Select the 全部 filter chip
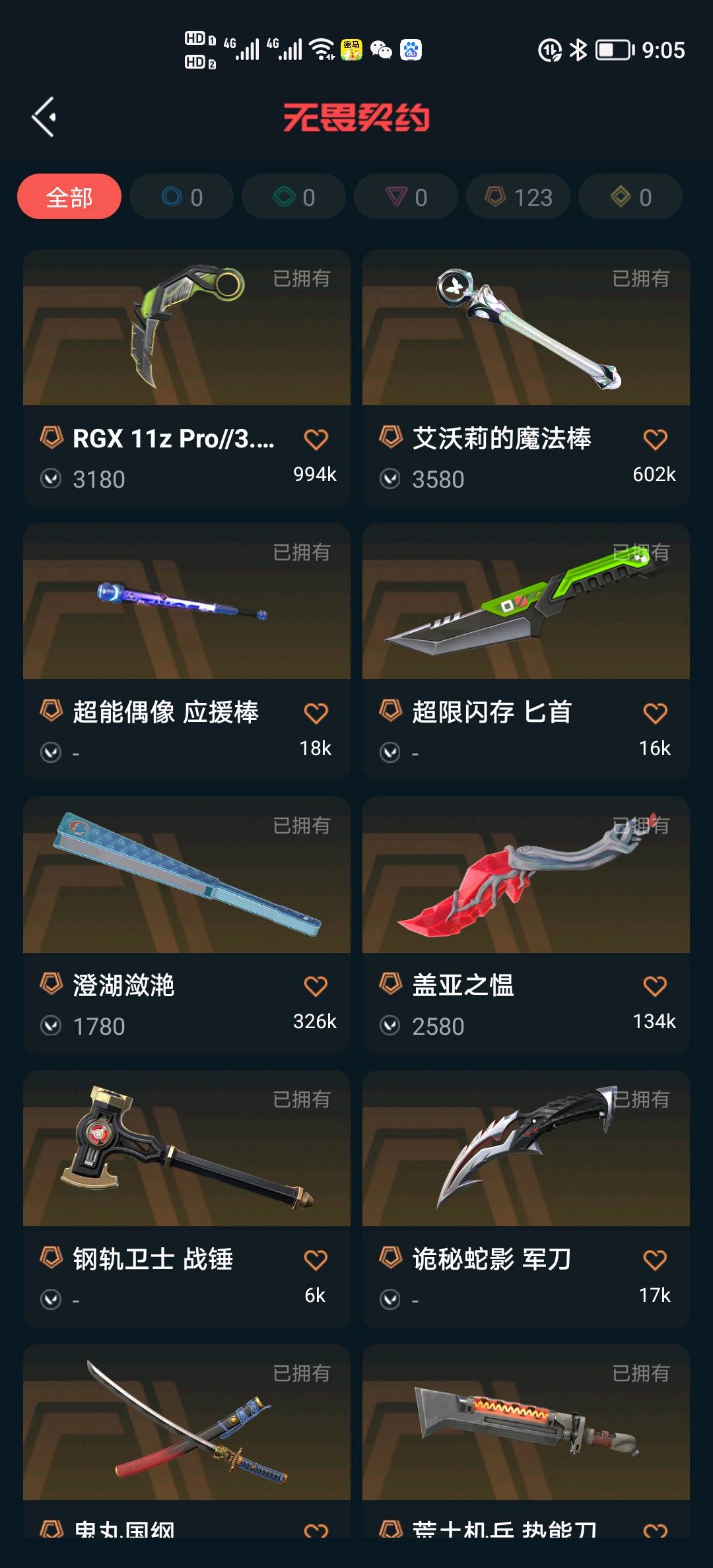The height and width of the screenshot is (1568, 713). [x=69, y=197]
